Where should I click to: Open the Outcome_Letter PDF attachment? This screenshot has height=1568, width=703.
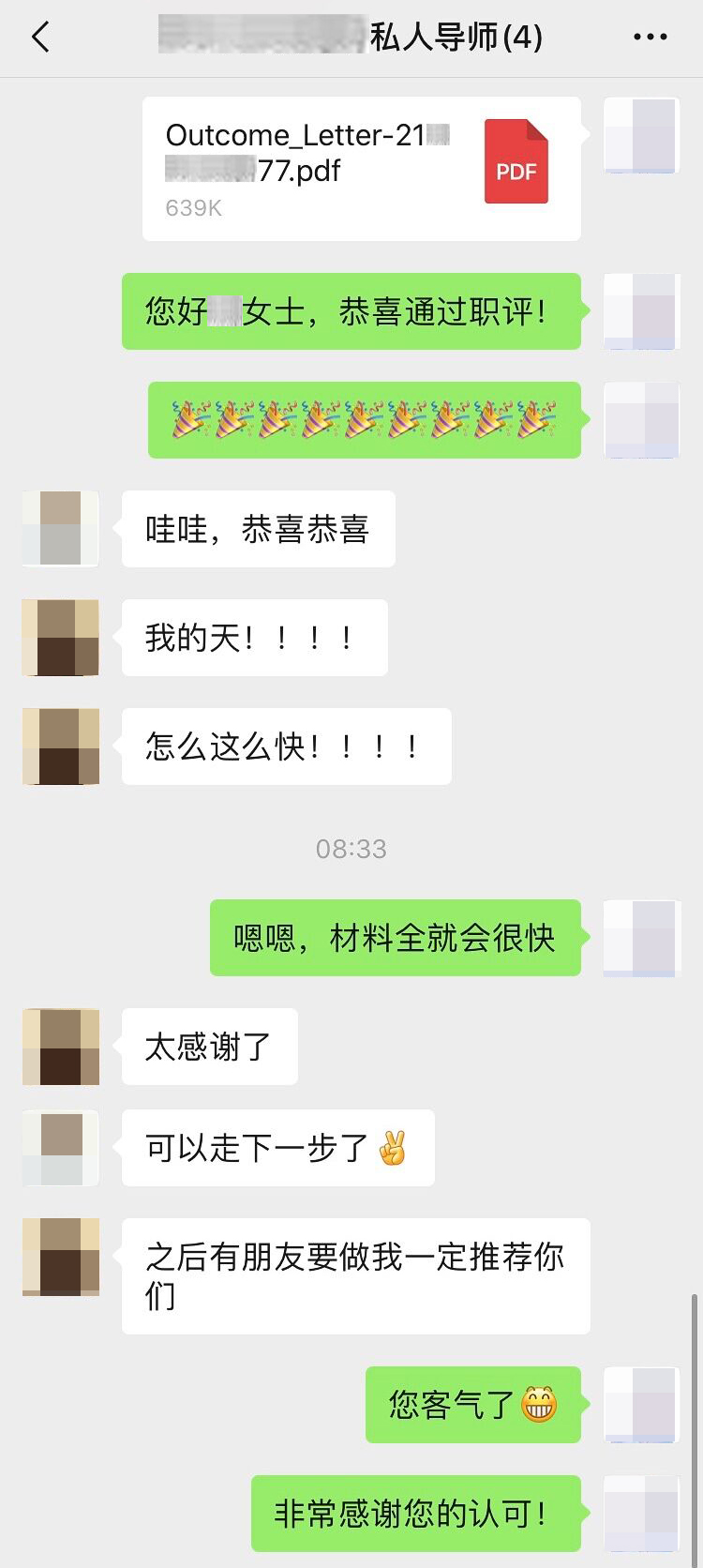click(361, 169)
